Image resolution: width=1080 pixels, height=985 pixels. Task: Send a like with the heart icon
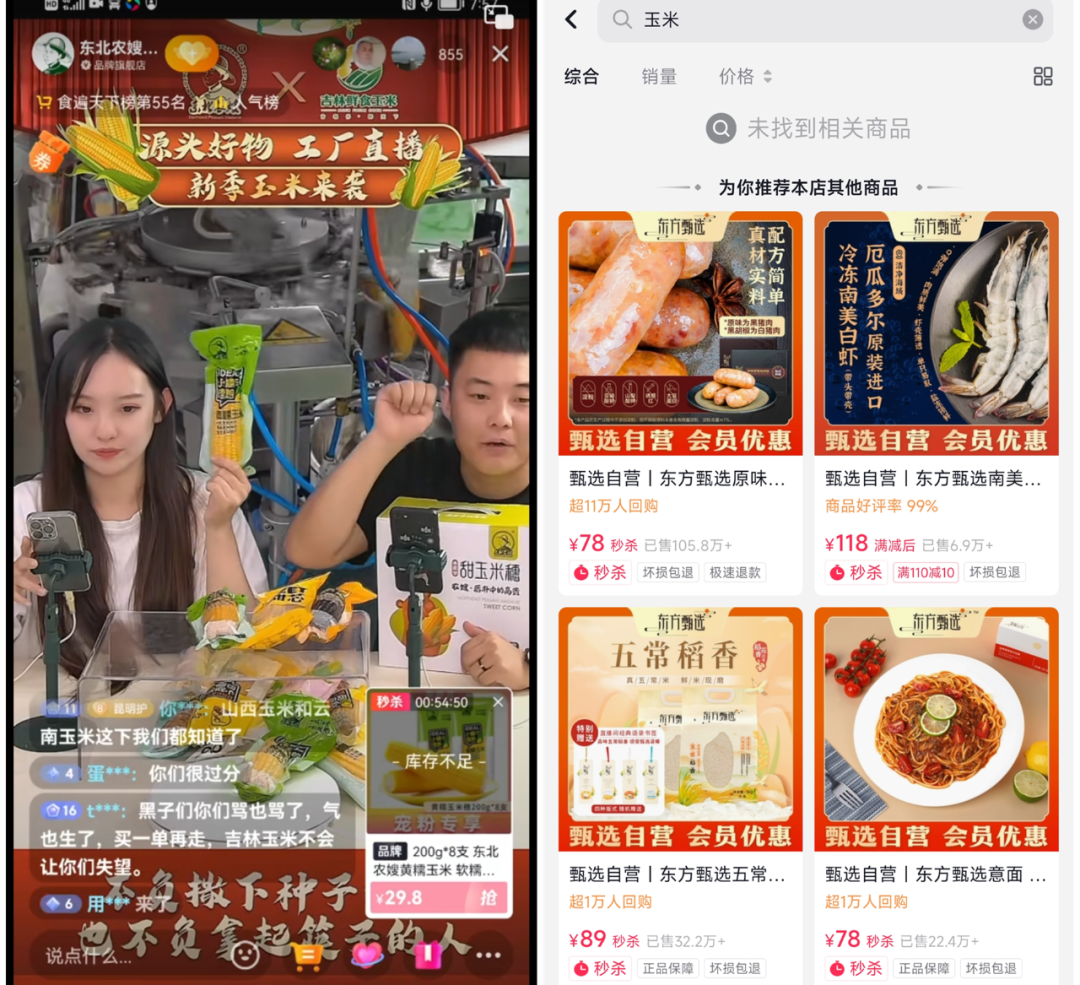pos(367,955)
